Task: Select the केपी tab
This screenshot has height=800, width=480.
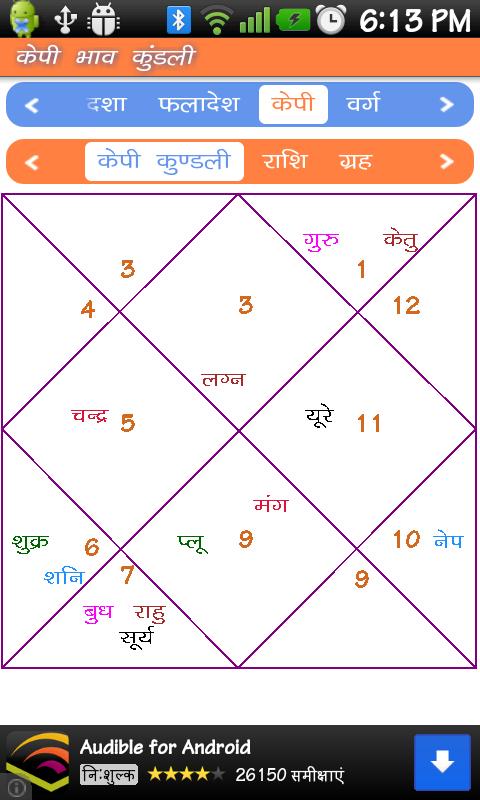Action: tap(293, 105)
